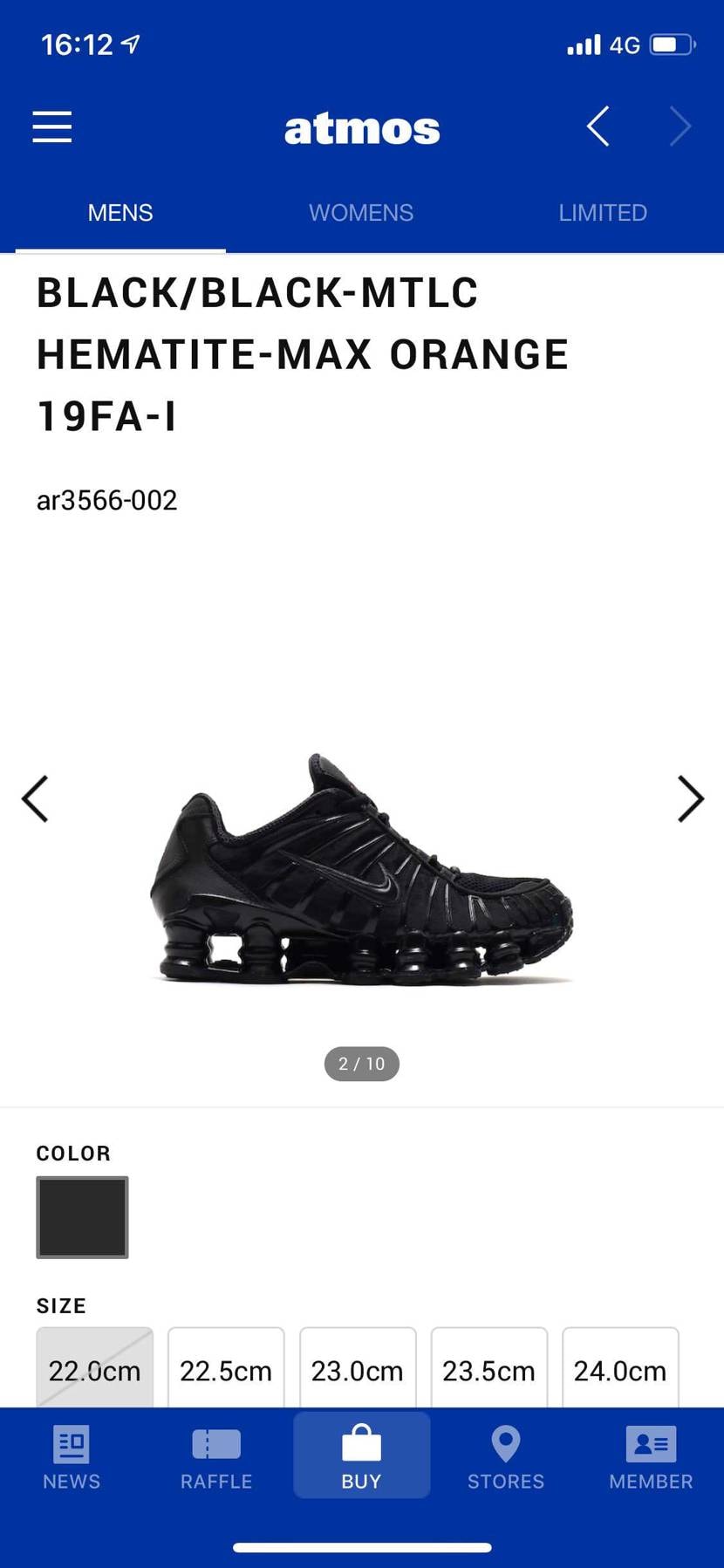Switch to the WOMENS tab
724x1568 pixels.
[x=360, y=212]
